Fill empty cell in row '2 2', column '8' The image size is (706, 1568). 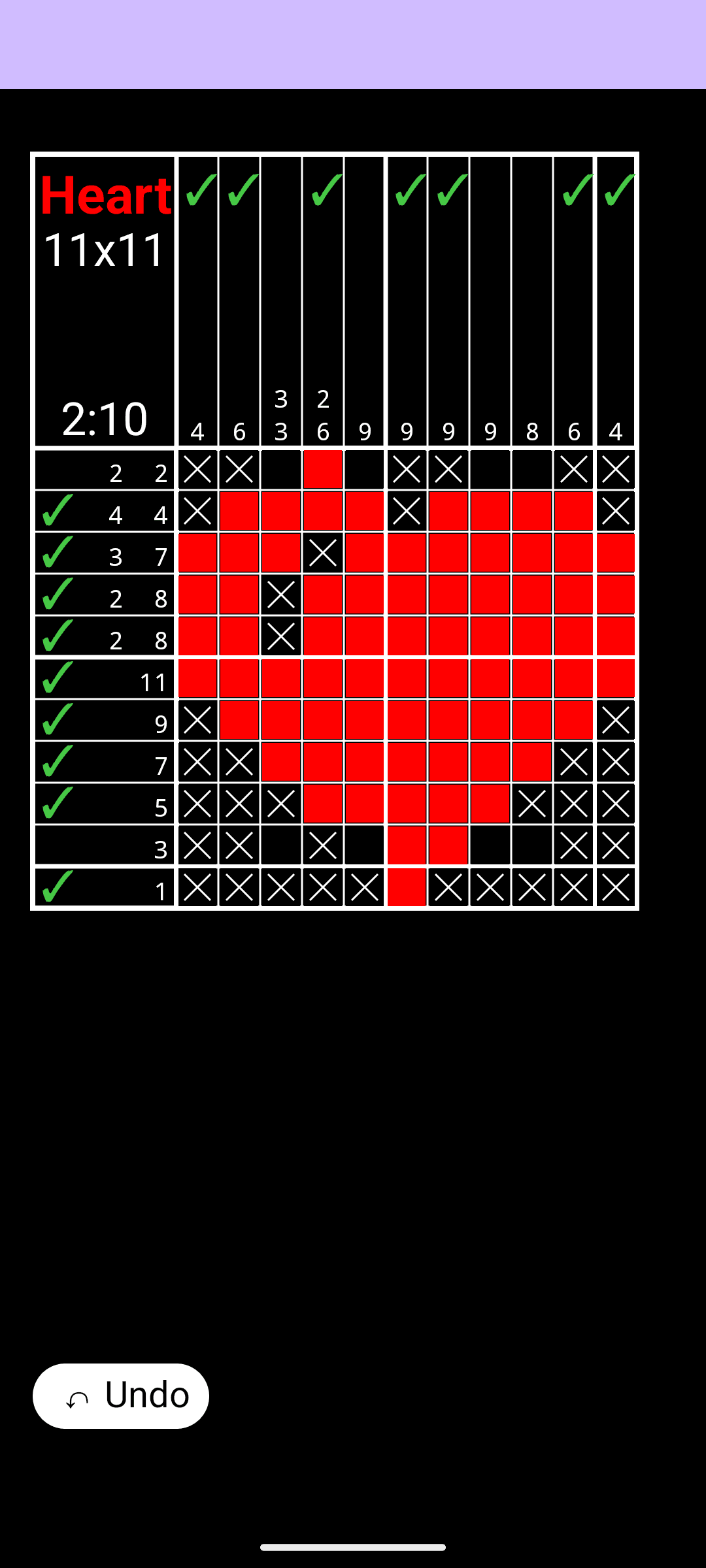point(532,470)
